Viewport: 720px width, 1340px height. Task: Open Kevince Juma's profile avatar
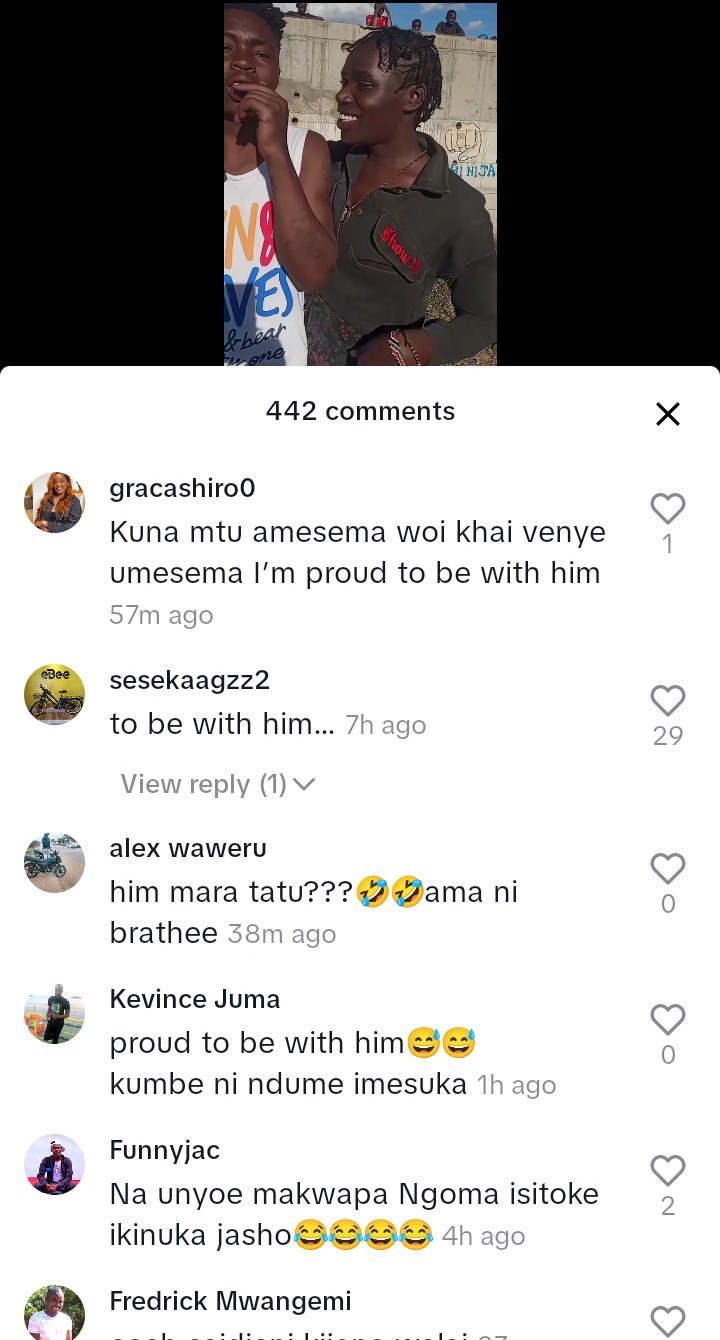click(x=54, y=1013)
